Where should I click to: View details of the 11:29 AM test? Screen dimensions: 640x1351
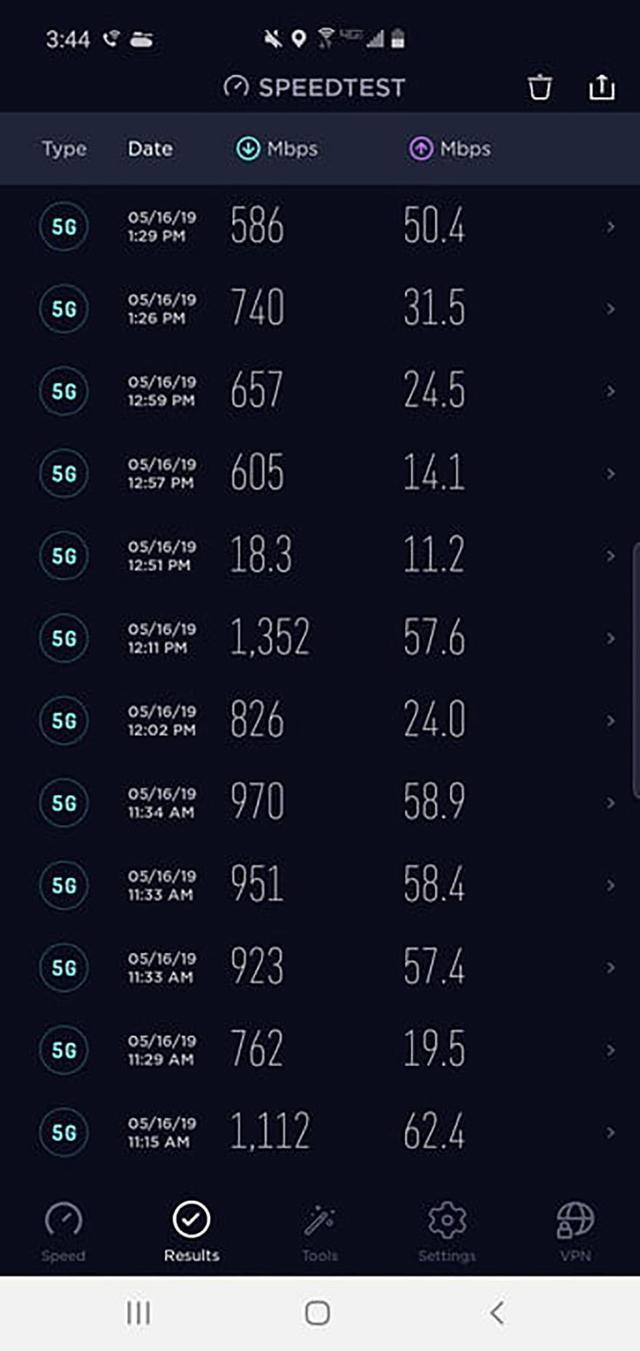click(320, 1050)
